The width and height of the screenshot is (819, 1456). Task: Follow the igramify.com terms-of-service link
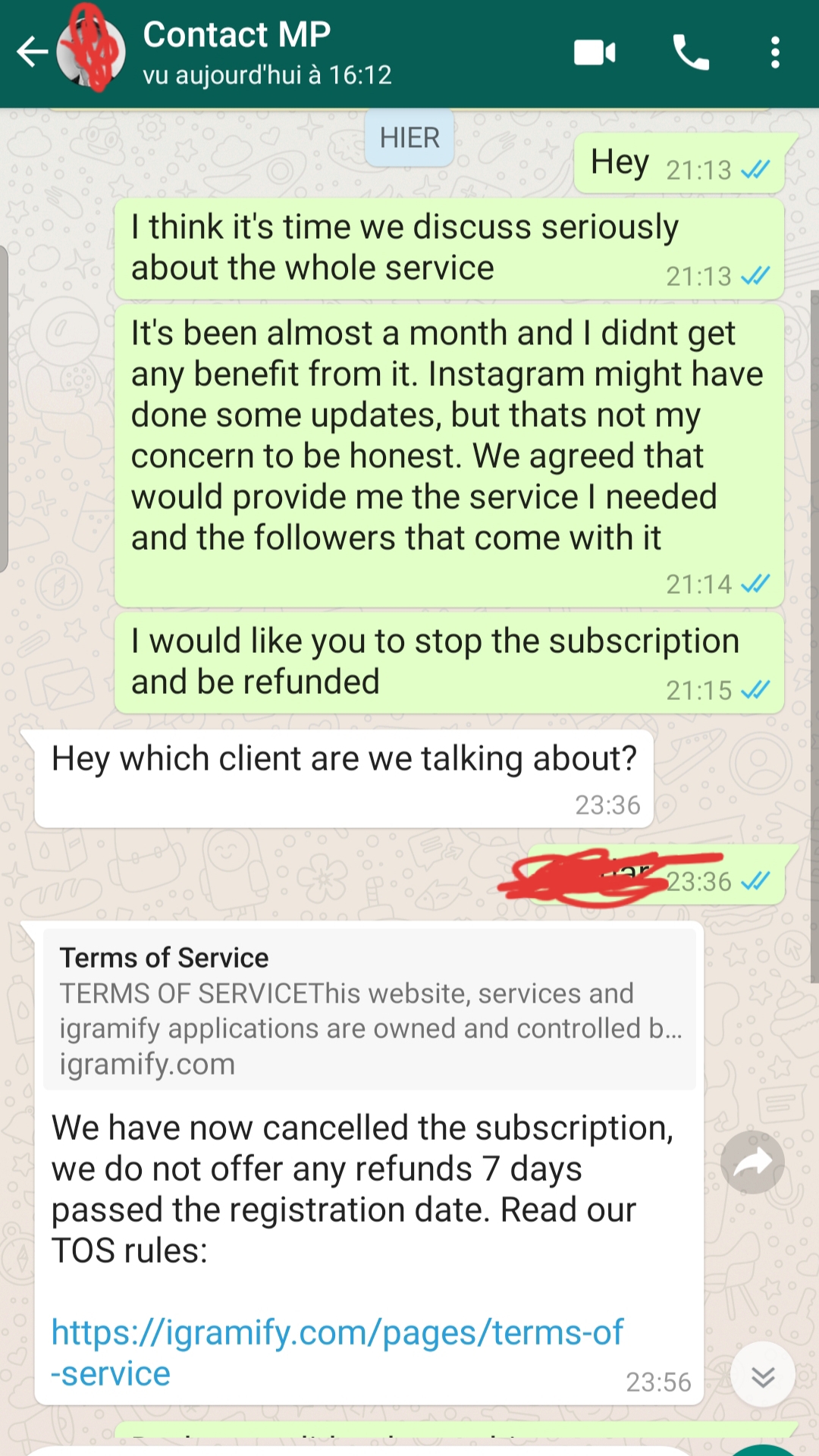tap(337, 1353)
